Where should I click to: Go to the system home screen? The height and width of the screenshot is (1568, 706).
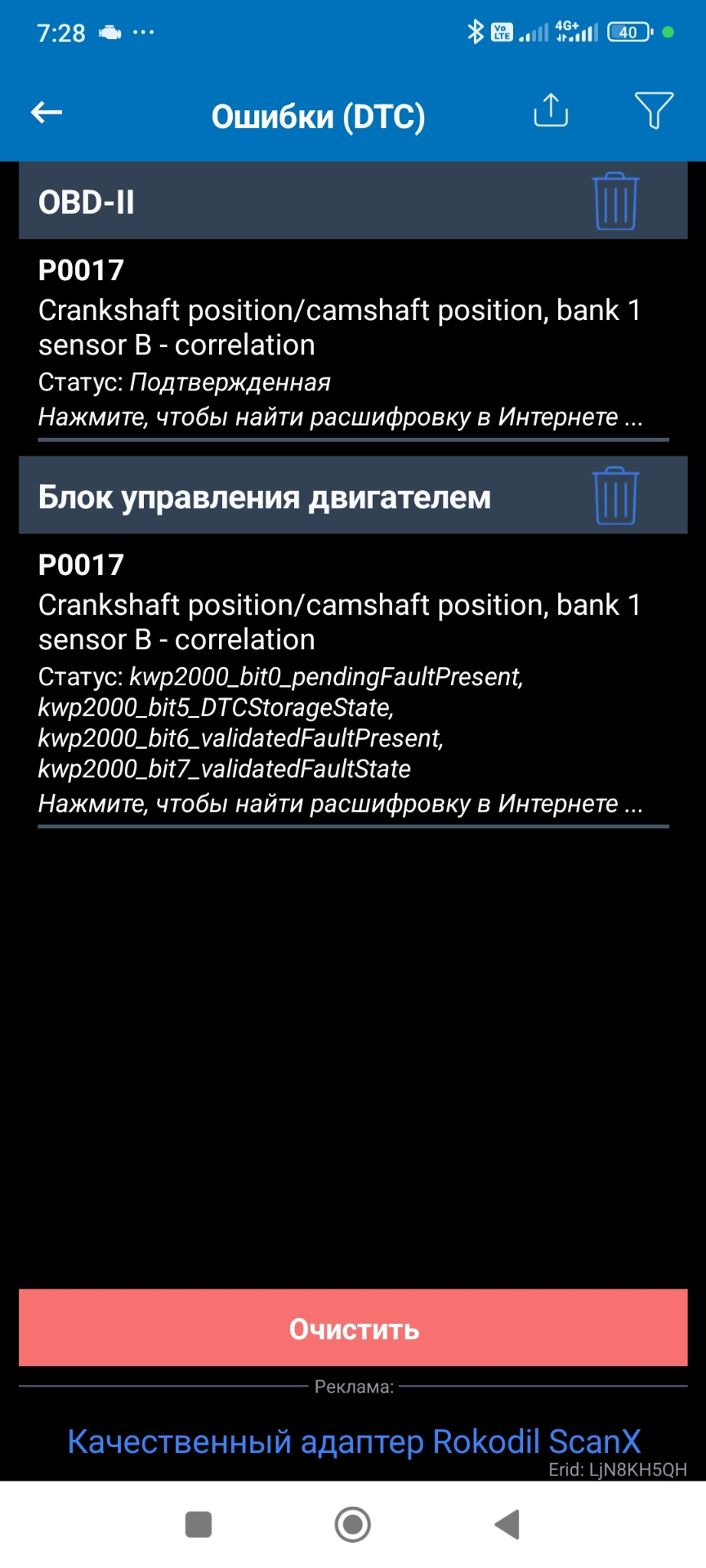pos(353,1524)
